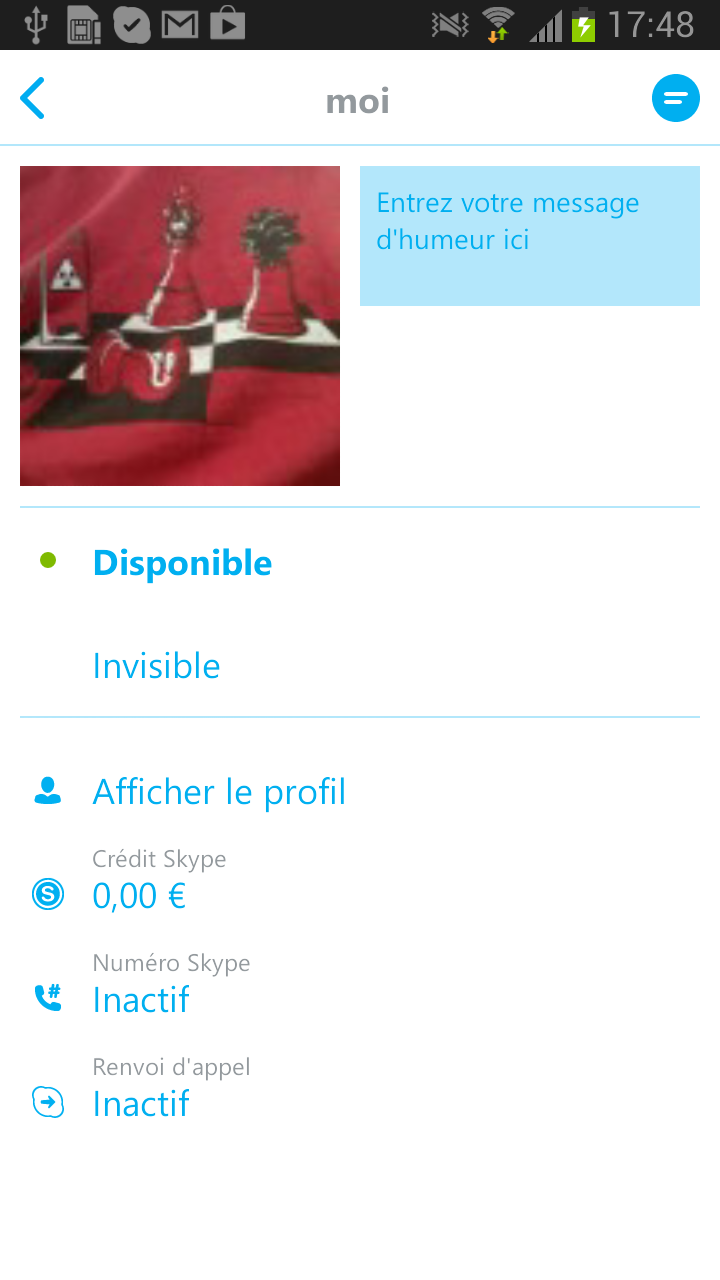View Crédit Skype balance 0,00 €
The image size is (720, 1280).
tap(139, 895)
